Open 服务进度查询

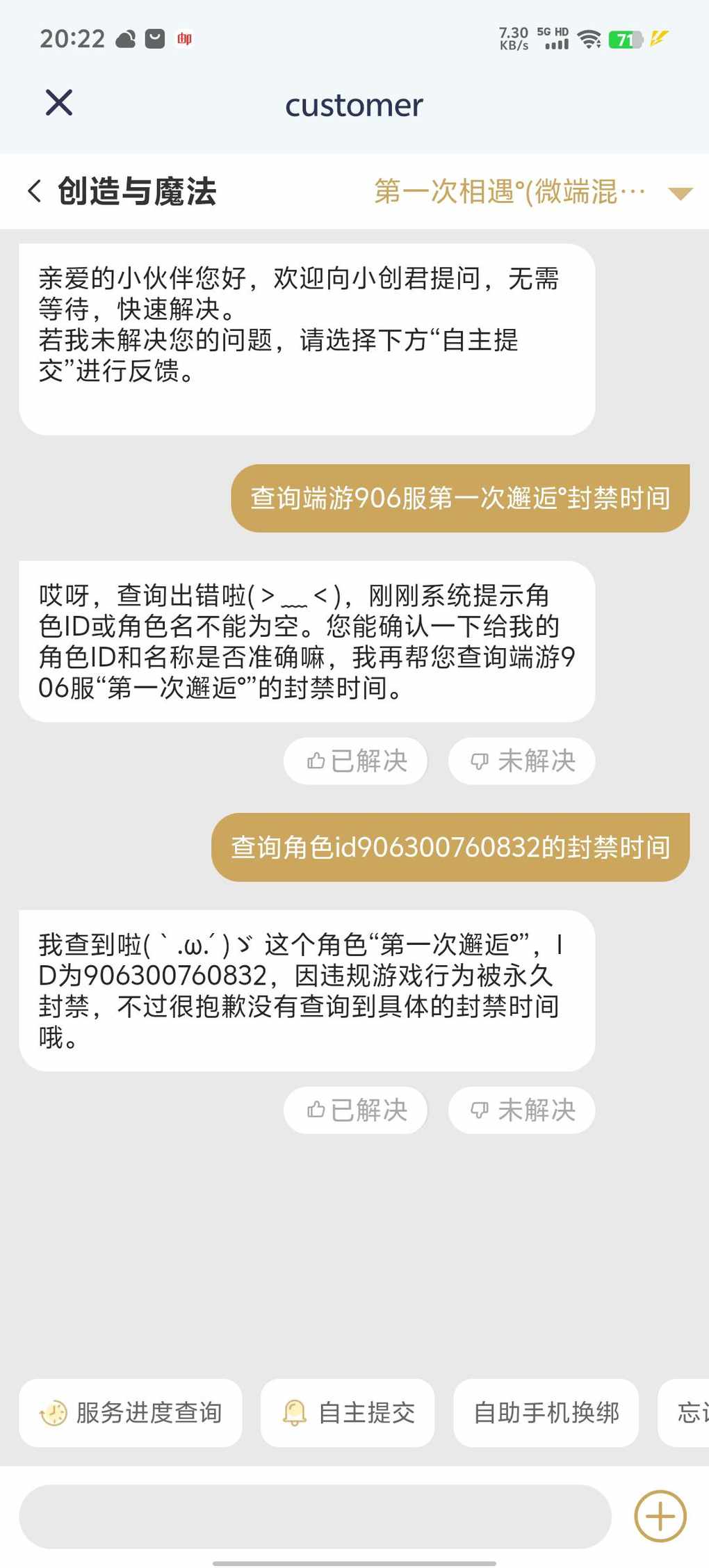pos(131,1413)
